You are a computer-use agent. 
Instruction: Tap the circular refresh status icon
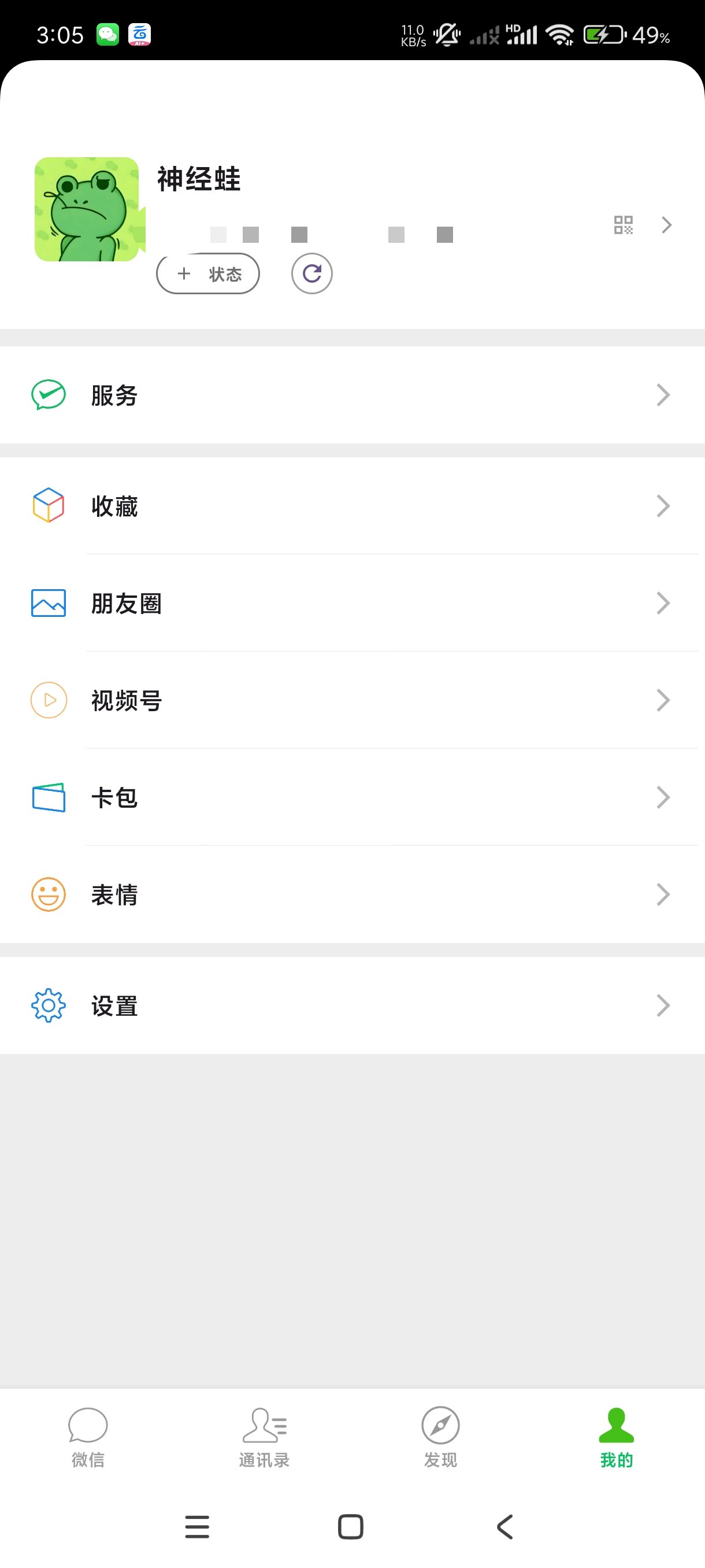311,274
